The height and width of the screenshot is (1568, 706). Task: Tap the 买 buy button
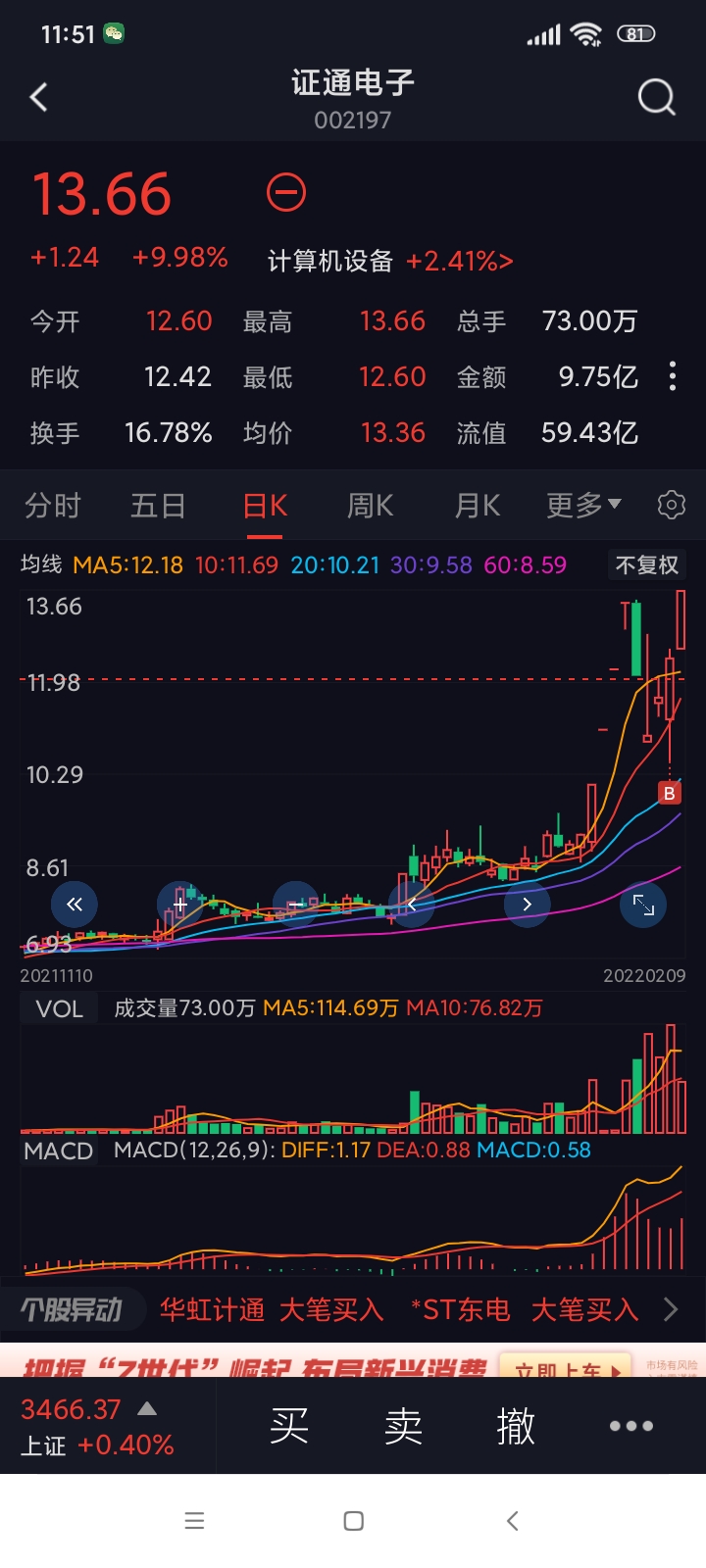289,1426
